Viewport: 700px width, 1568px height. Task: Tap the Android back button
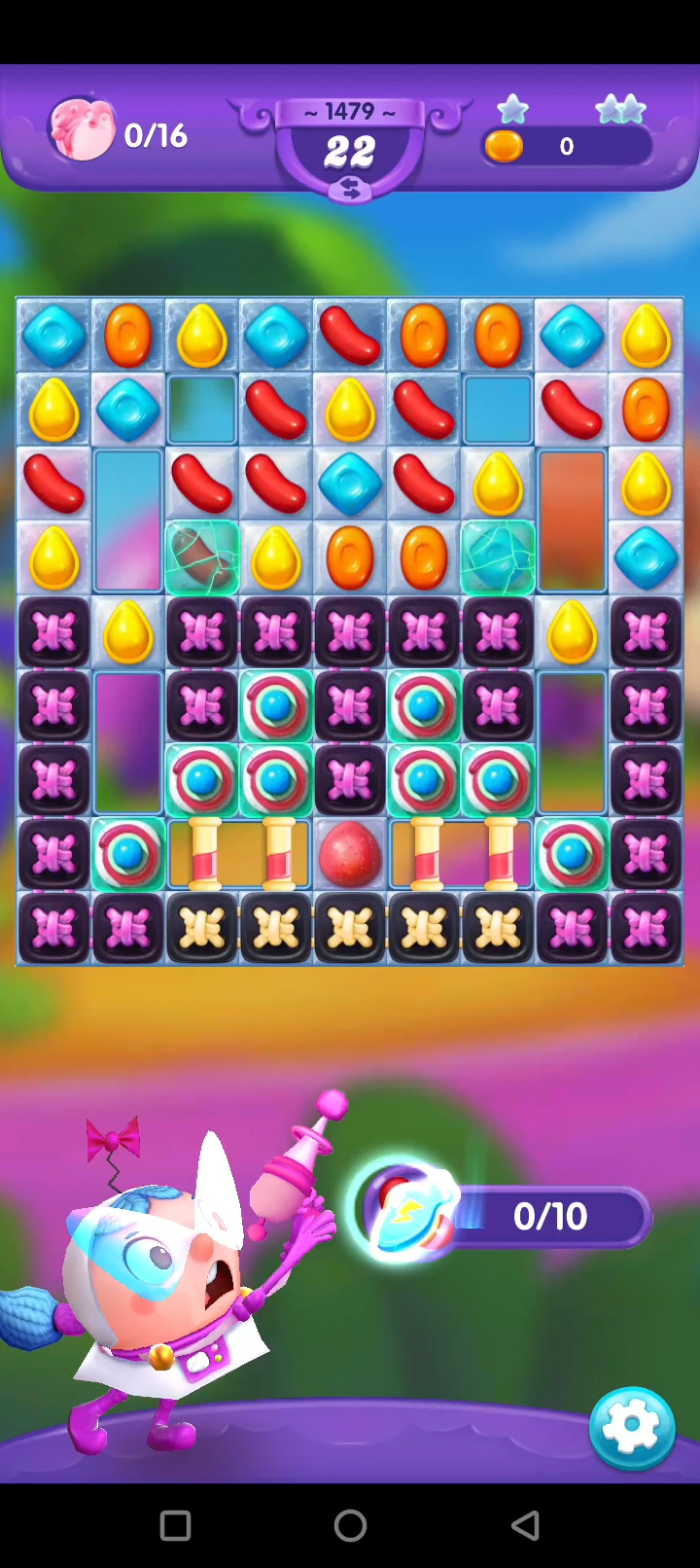(x=525, y=1525)
